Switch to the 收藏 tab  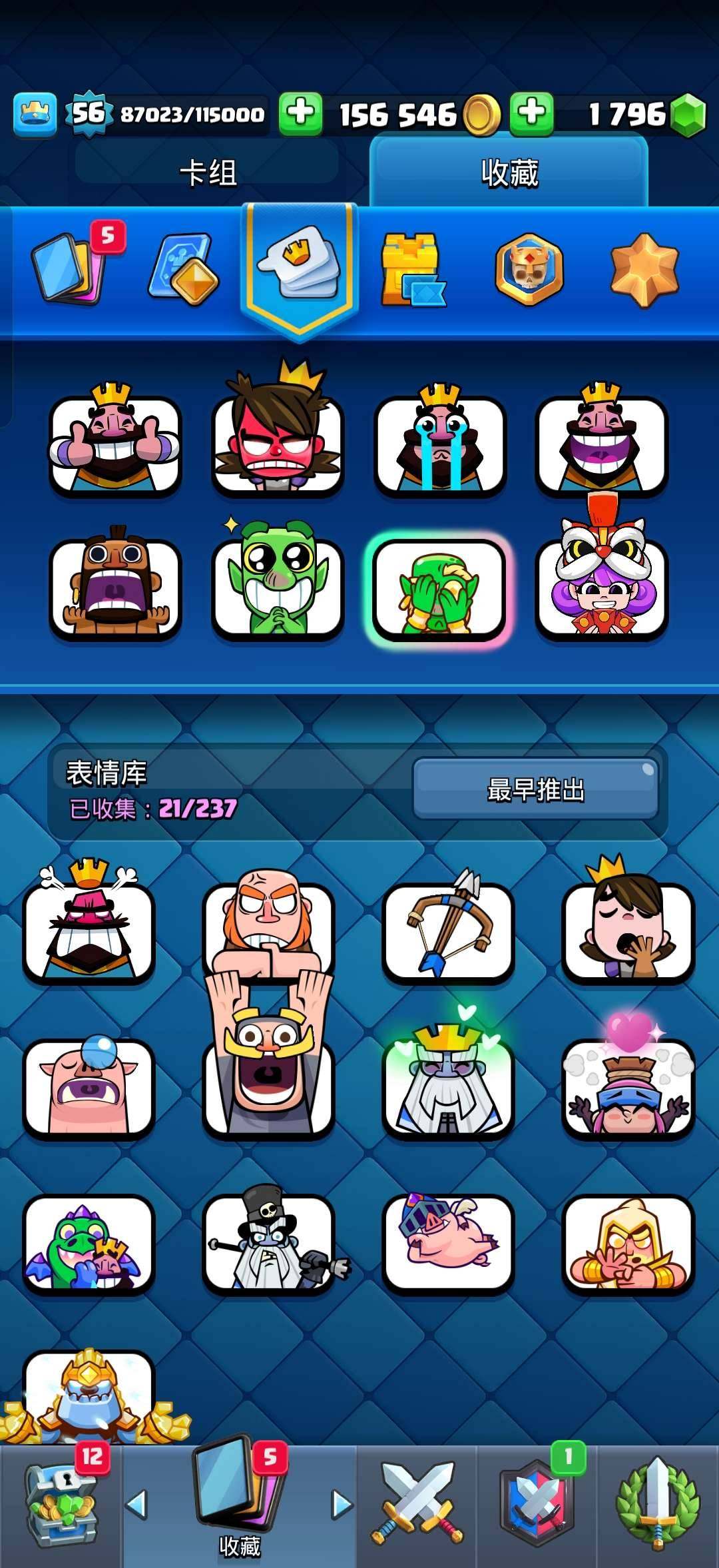(509, 170)
